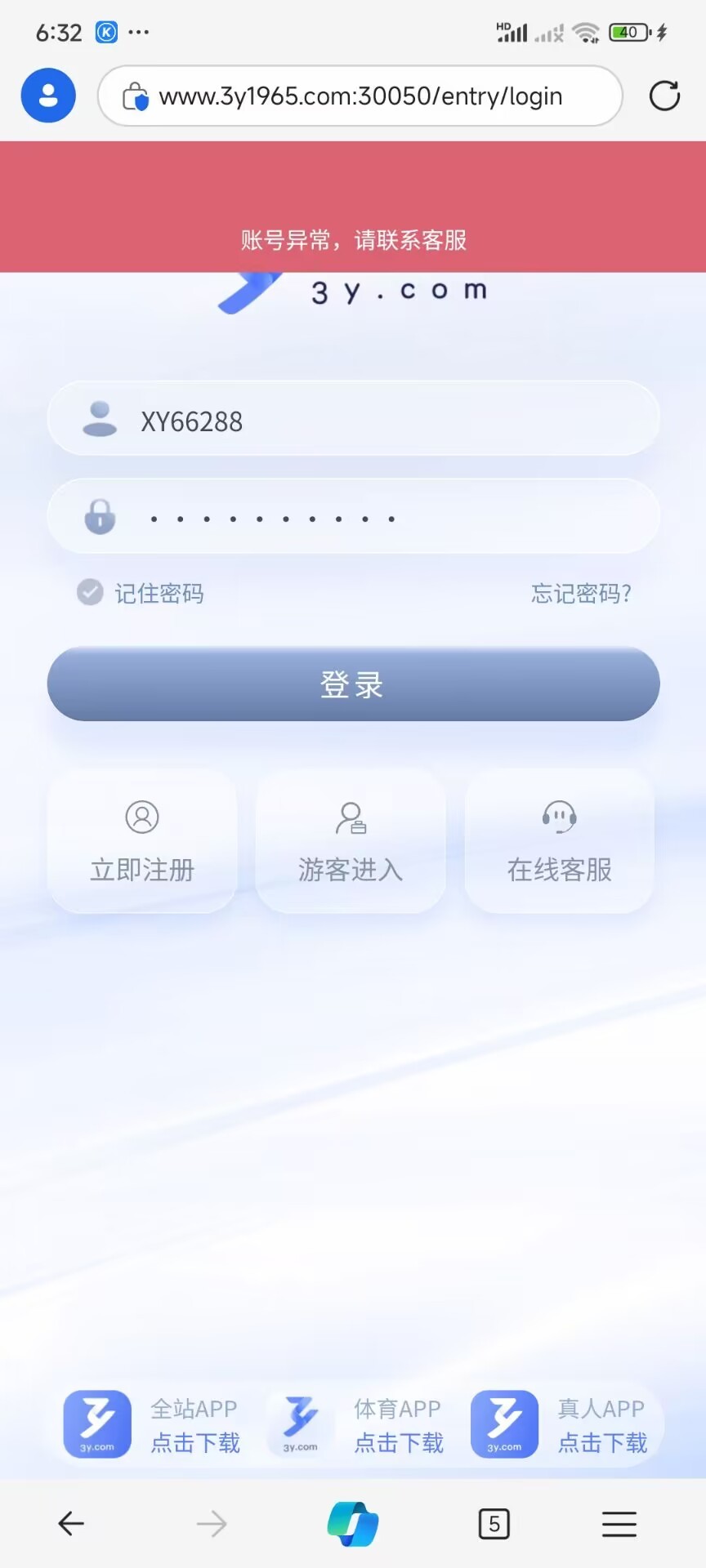
Task: Toggle the 记住密码 remember password checkbox
Action: 89,592
